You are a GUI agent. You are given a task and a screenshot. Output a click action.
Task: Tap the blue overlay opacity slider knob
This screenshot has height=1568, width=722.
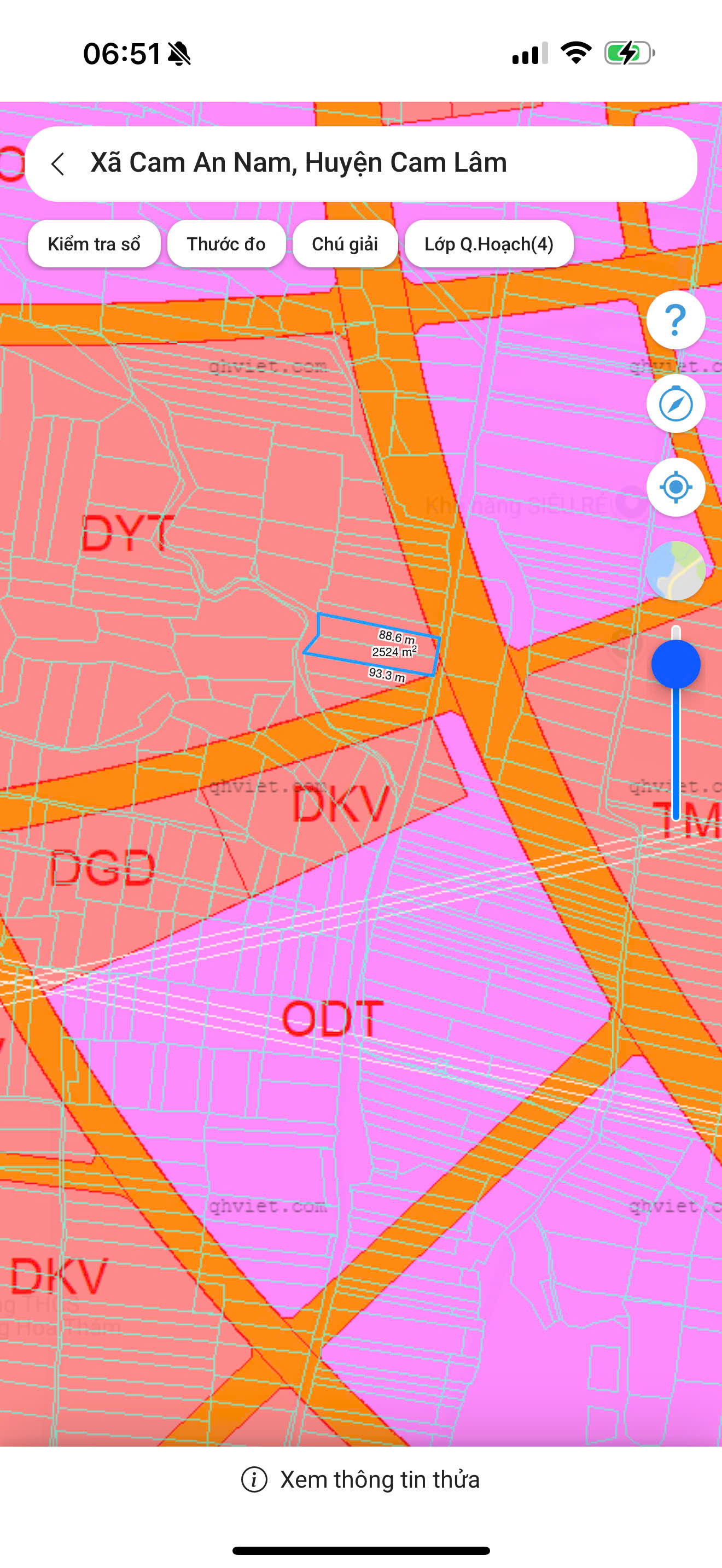[675, 664]
